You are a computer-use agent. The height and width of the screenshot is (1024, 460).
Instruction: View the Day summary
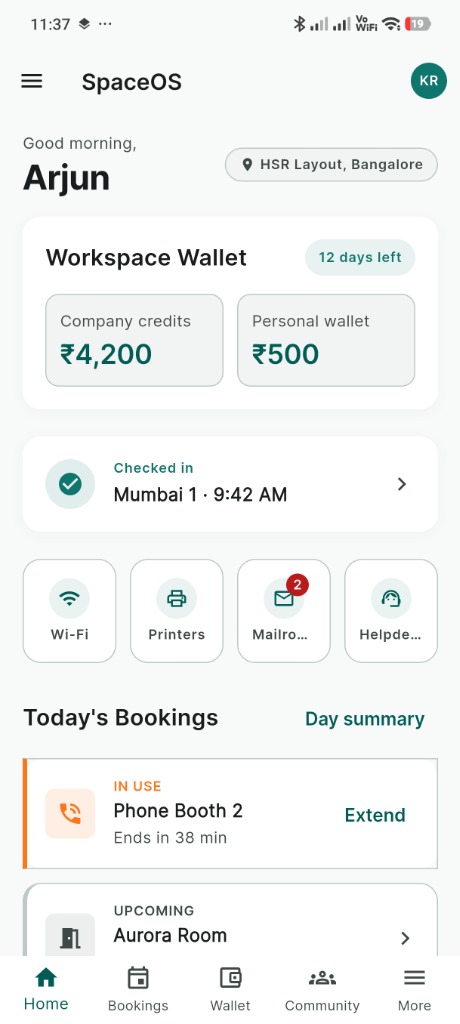[x=365, y=719]
